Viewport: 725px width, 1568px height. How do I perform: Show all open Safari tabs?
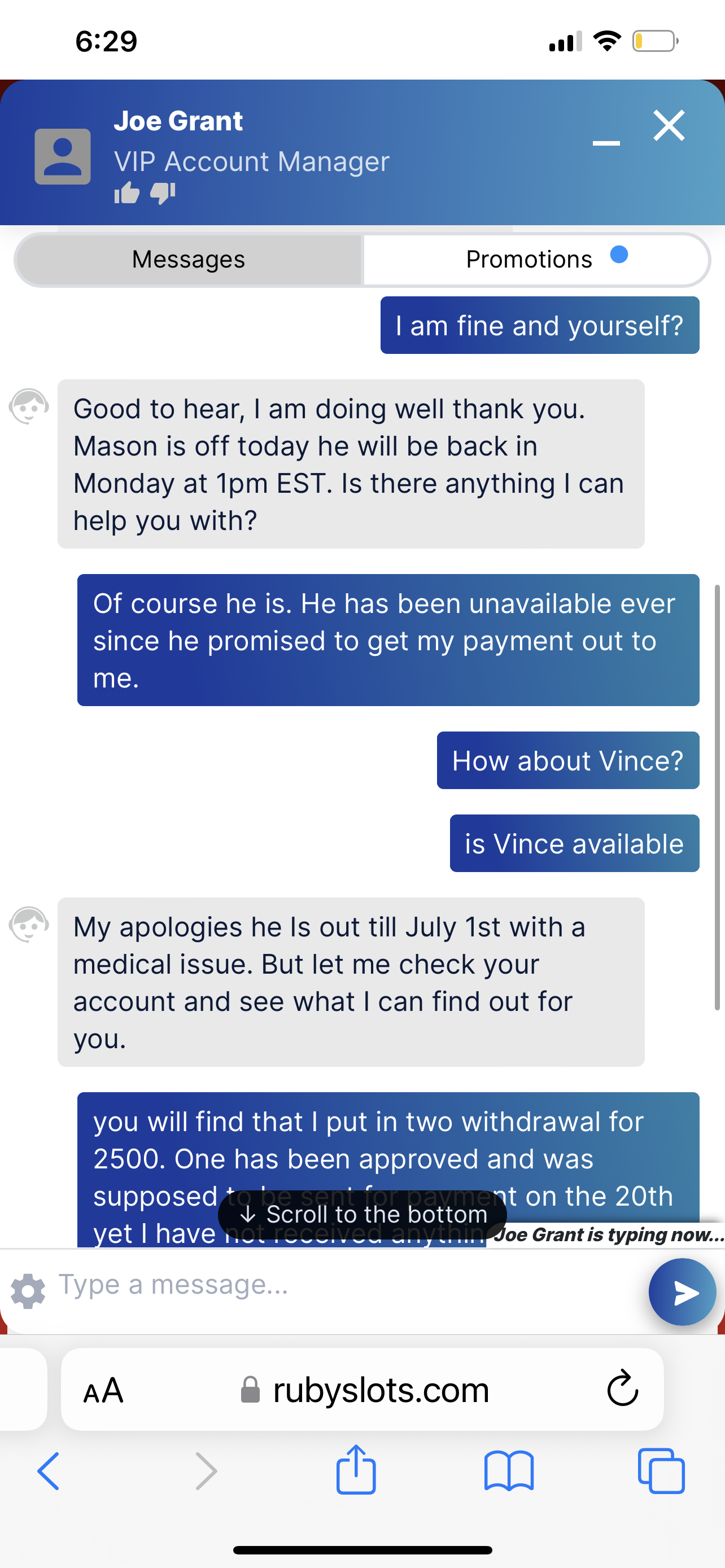[661, 1471]
